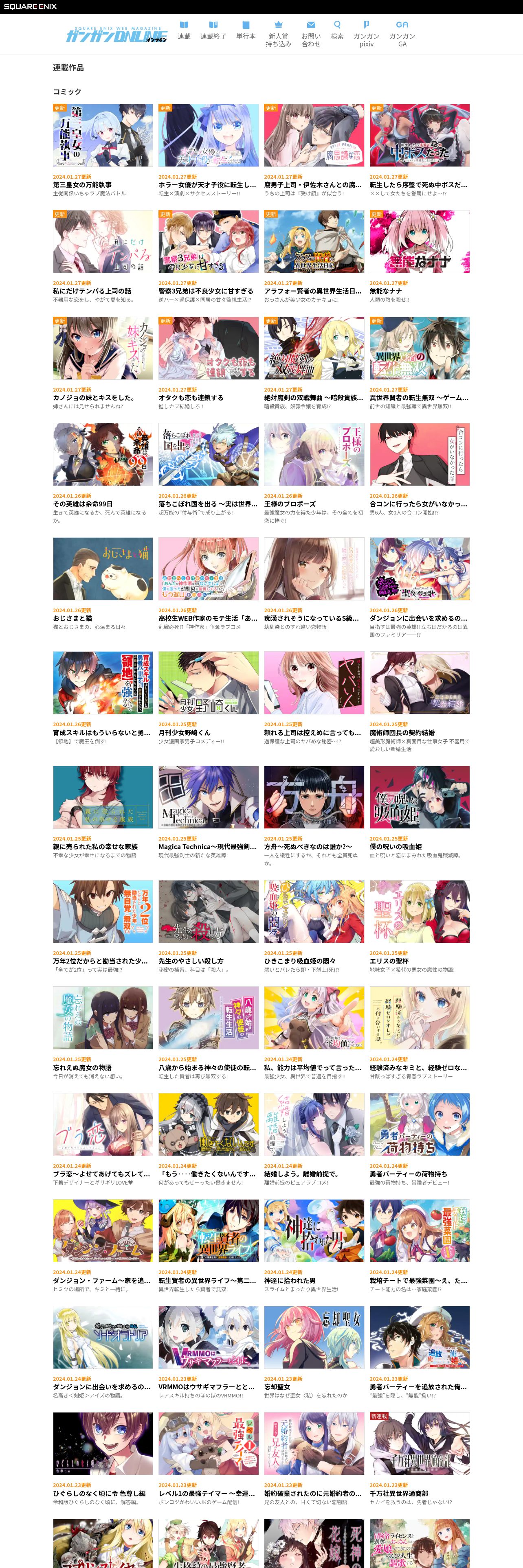Viewport: 523px width, 1568px height.
Task: Open the 単行本 page
Action: (245, 31)
